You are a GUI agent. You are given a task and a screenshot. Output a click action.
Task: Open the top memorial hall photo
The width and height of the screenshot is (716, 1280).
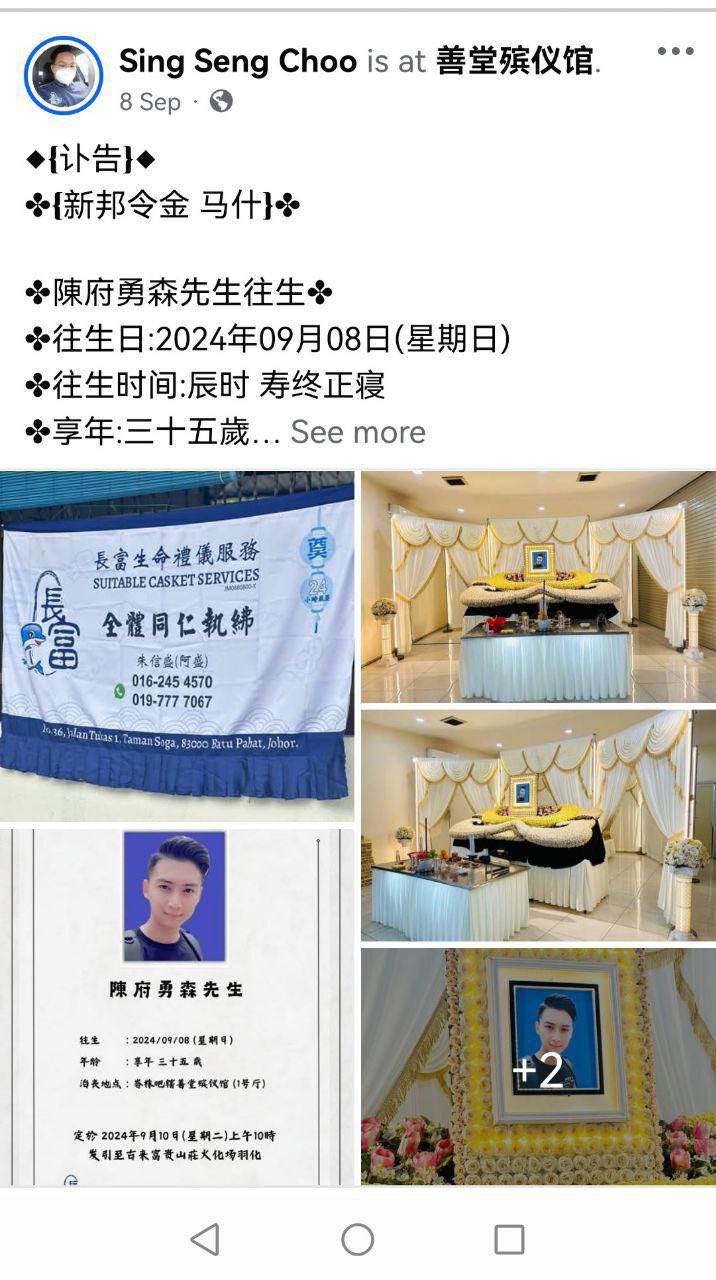[x=538, y=587]
